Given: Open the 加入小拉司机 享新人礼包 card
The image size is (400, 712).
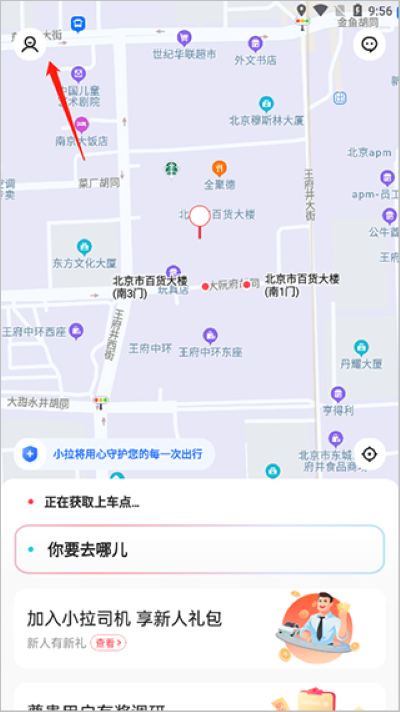Looking at the screenshot, I should 200,628.
